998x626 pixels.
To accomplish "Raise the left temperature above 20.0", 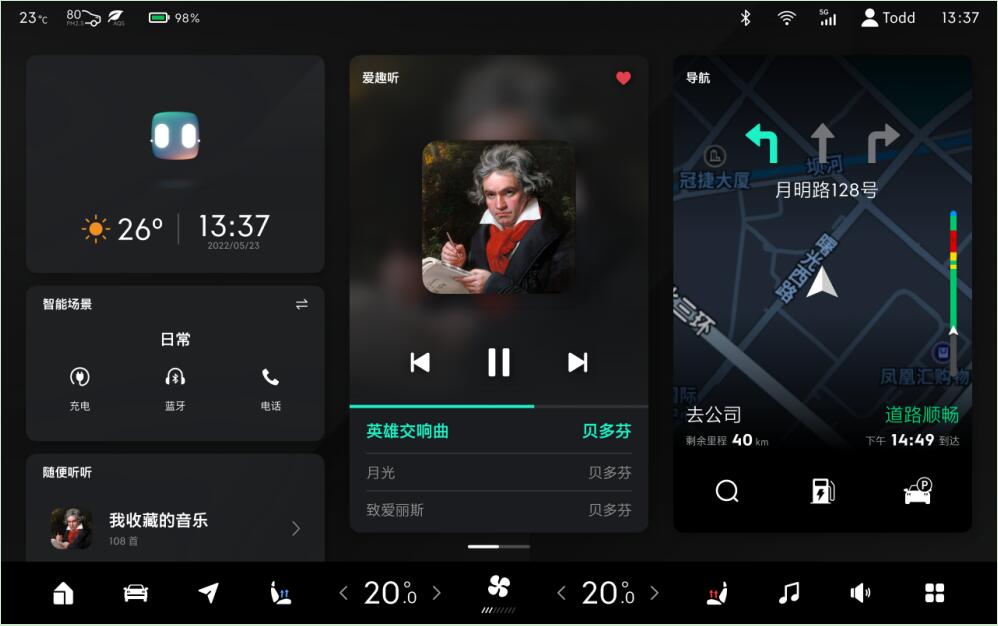I will [x=436, y=593].
